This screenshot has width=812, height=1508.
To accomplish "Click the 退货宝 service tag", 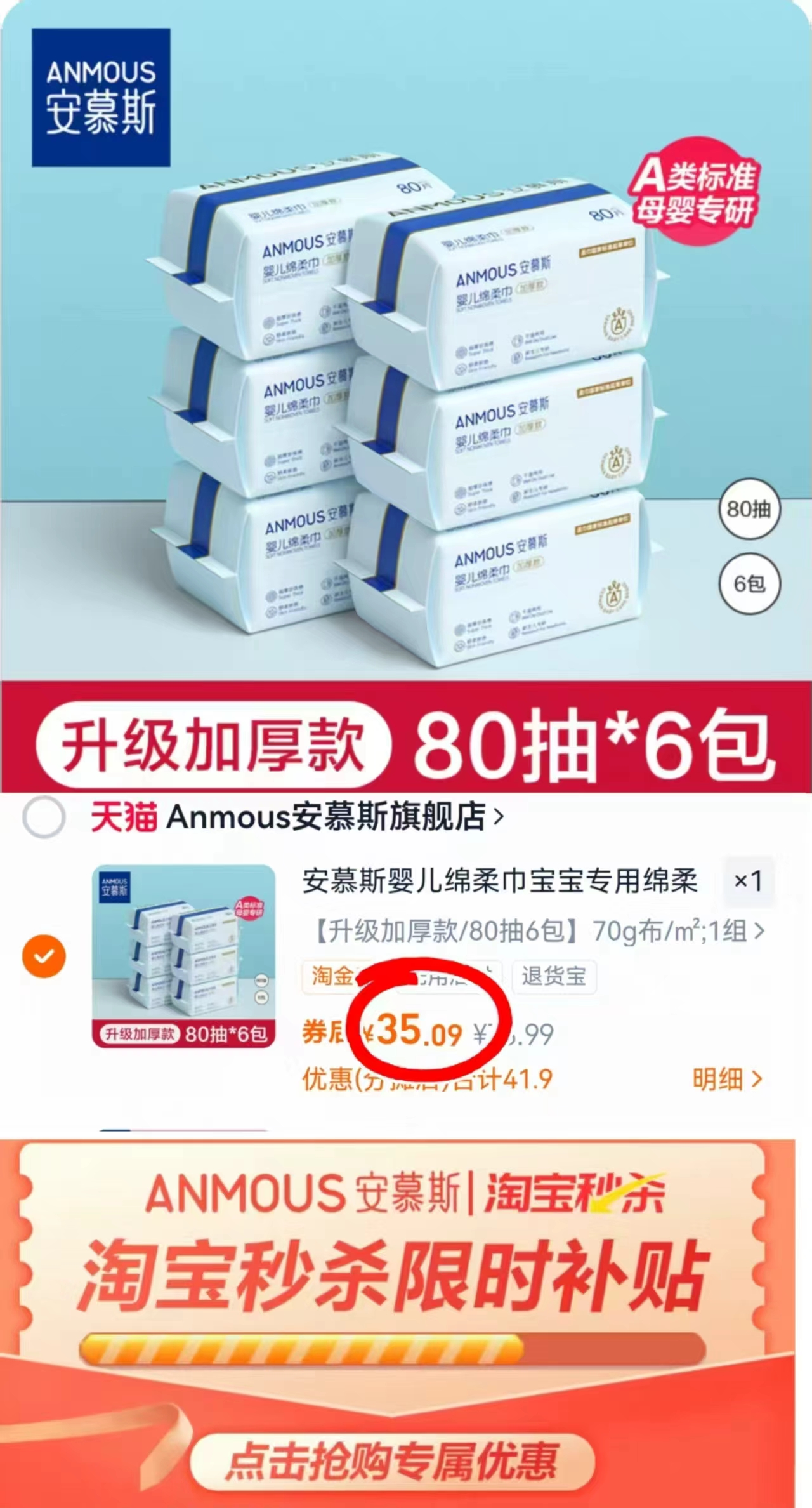I will [x=553, y=978].
